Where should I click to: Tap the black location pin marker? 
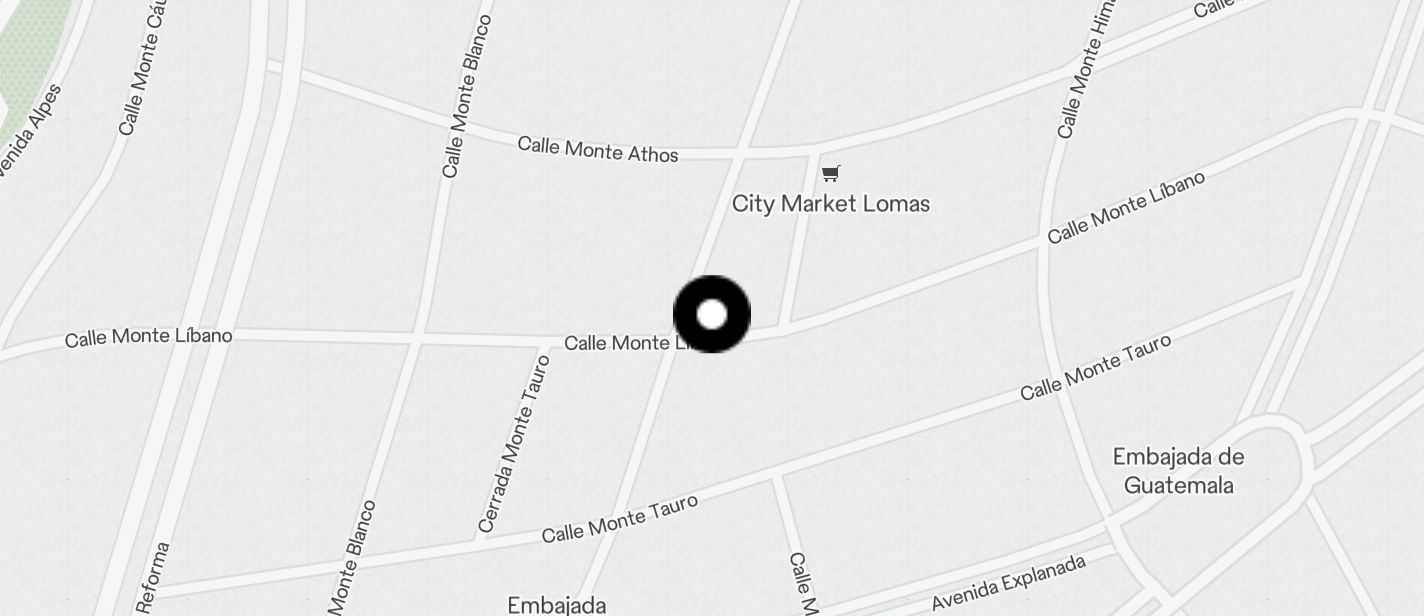[712, 314]
